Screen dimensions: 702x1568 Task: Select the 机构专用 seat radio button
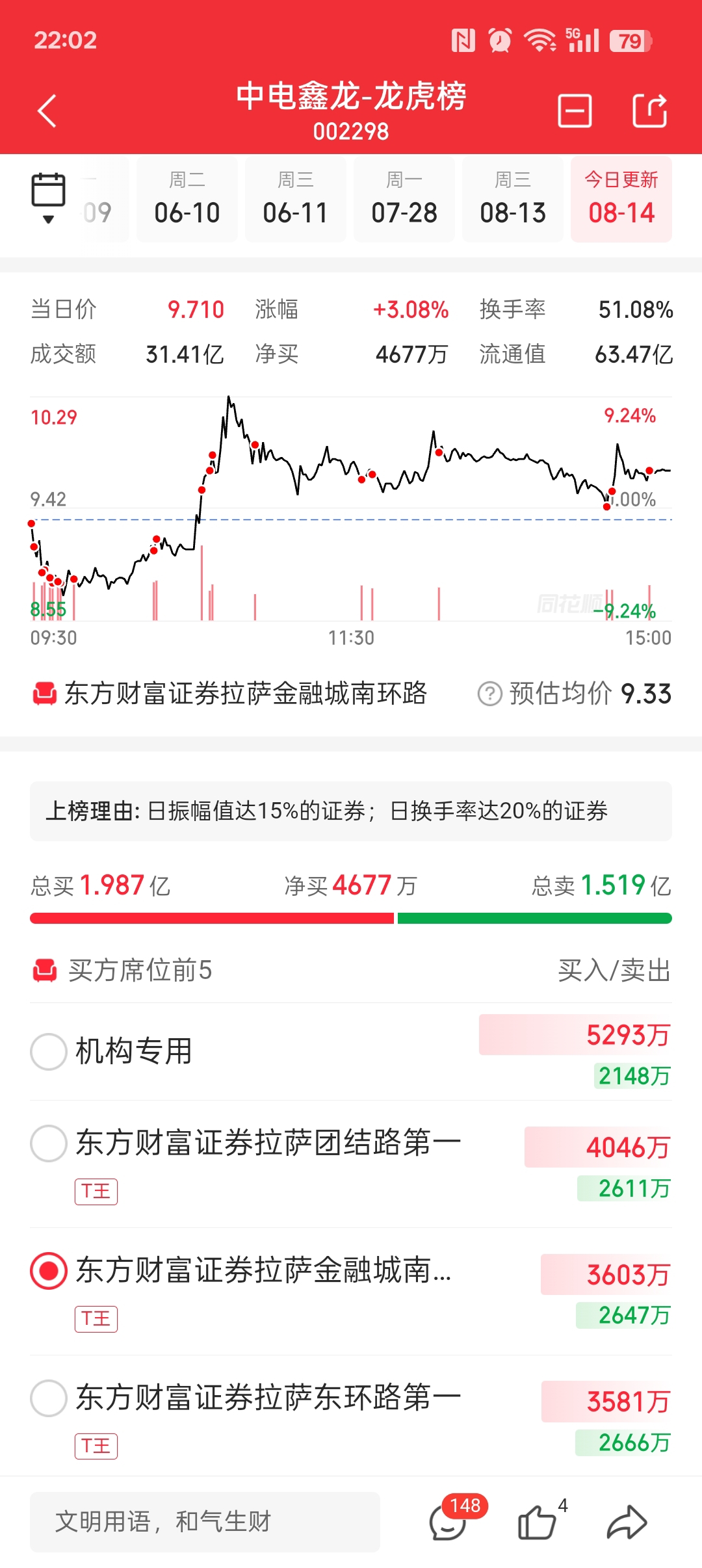49,1051
